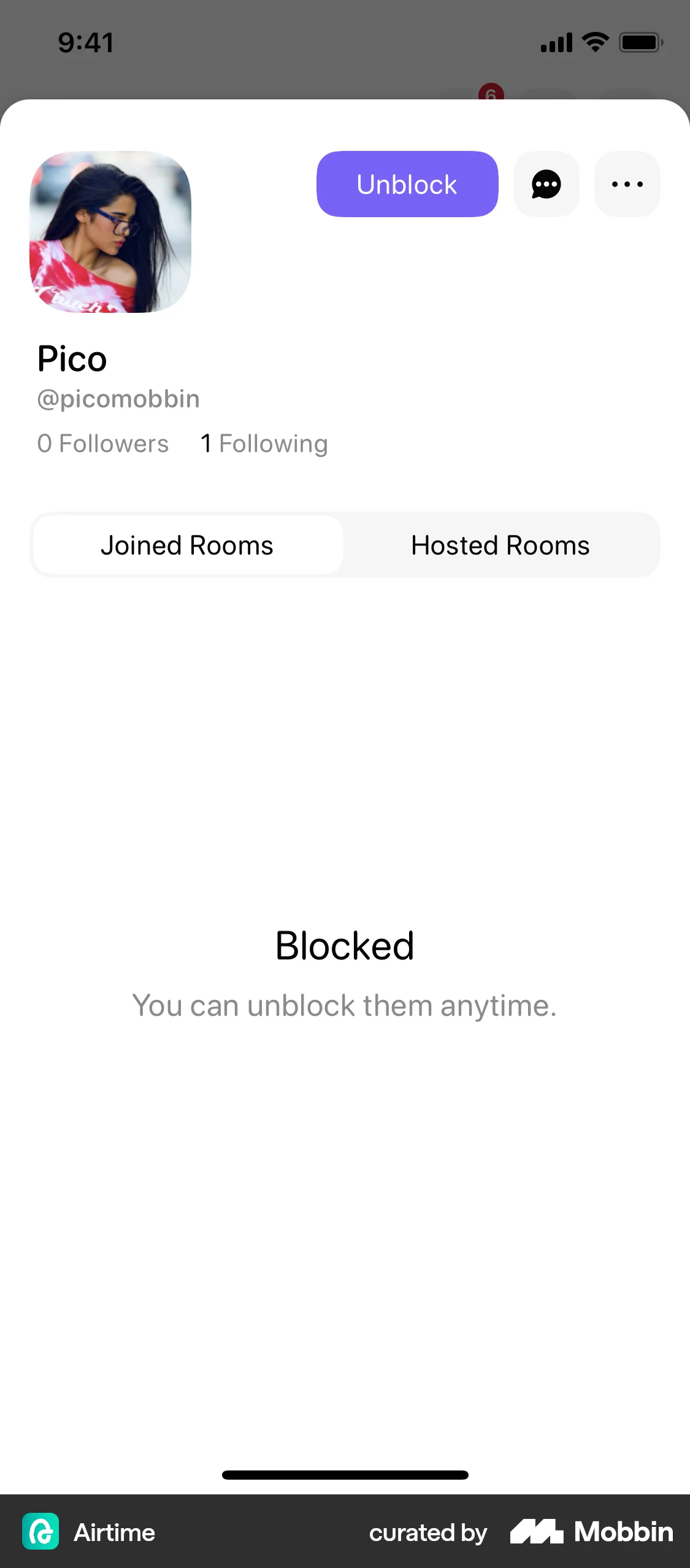
Task: Open the 1 Following list
Action: 264,443
